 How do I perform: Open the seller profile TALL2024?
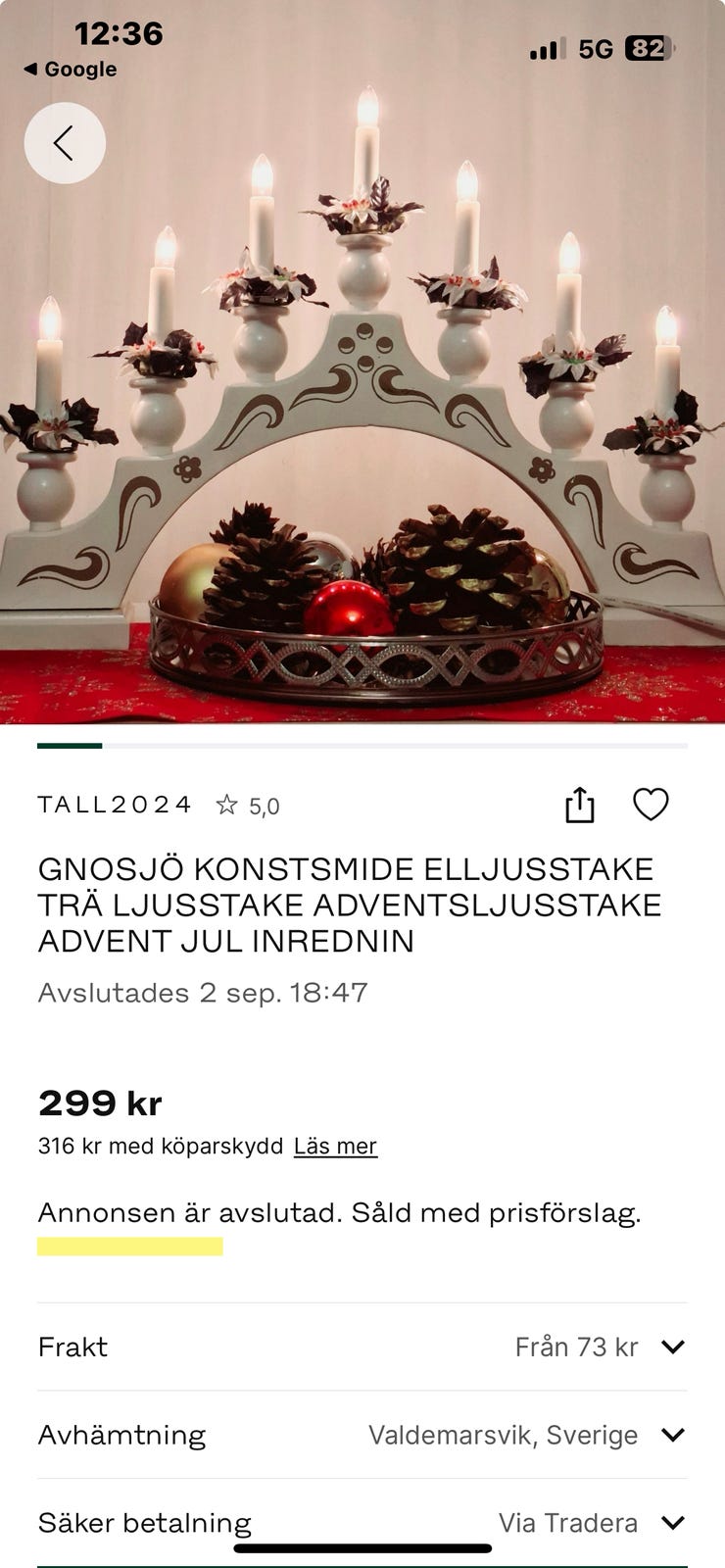coord(115,805)
